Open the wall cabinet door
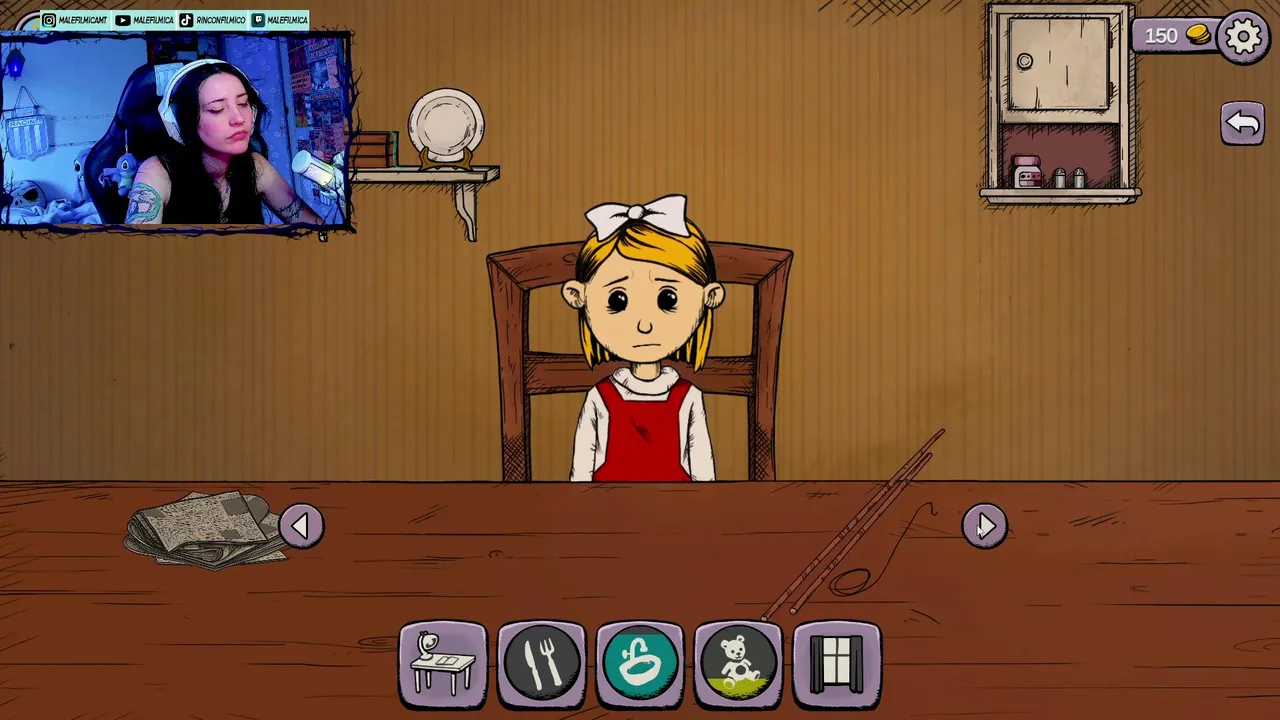Viewport: 1280px width, 720px height. (x=1060, y=65)
